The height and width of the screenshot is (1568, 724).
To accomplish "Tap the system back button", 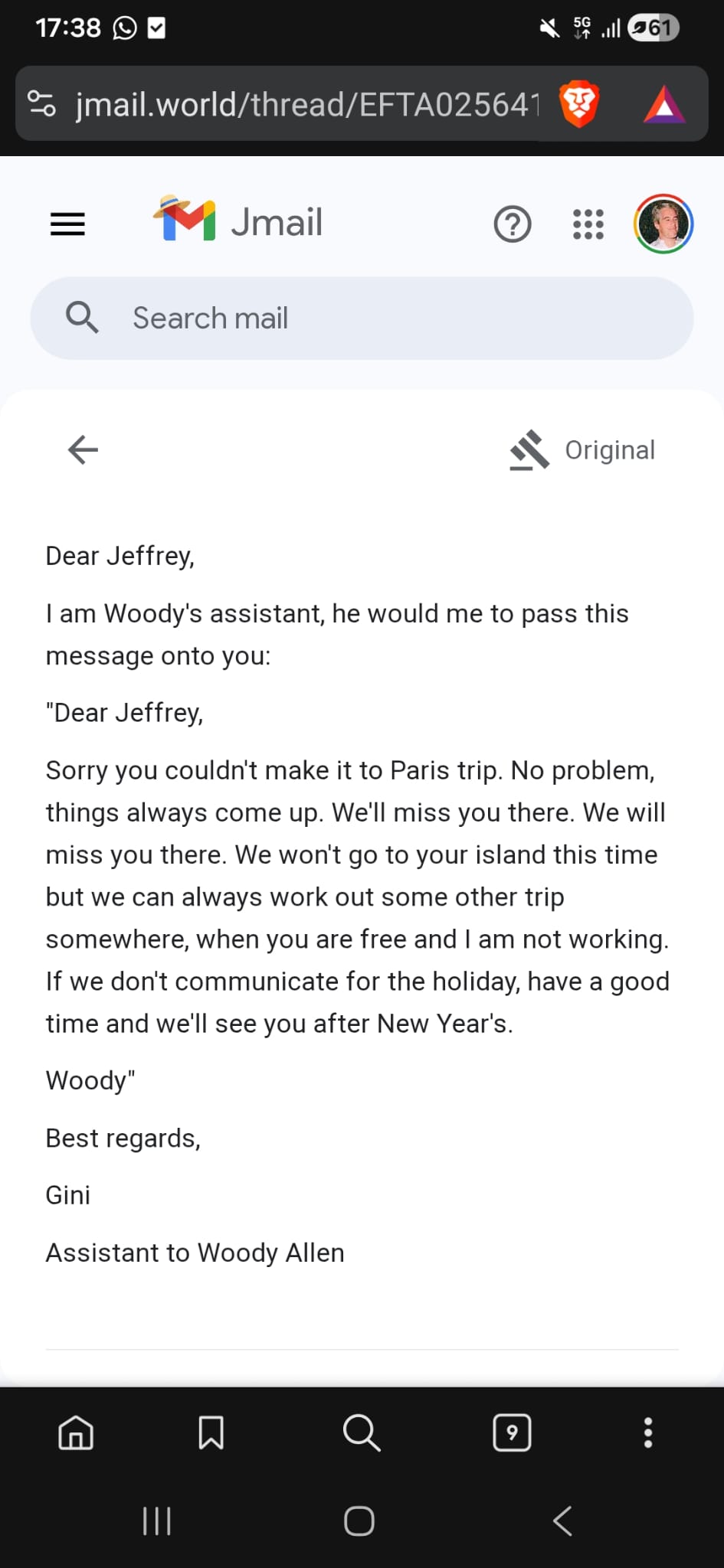I will click(563, 1521).
